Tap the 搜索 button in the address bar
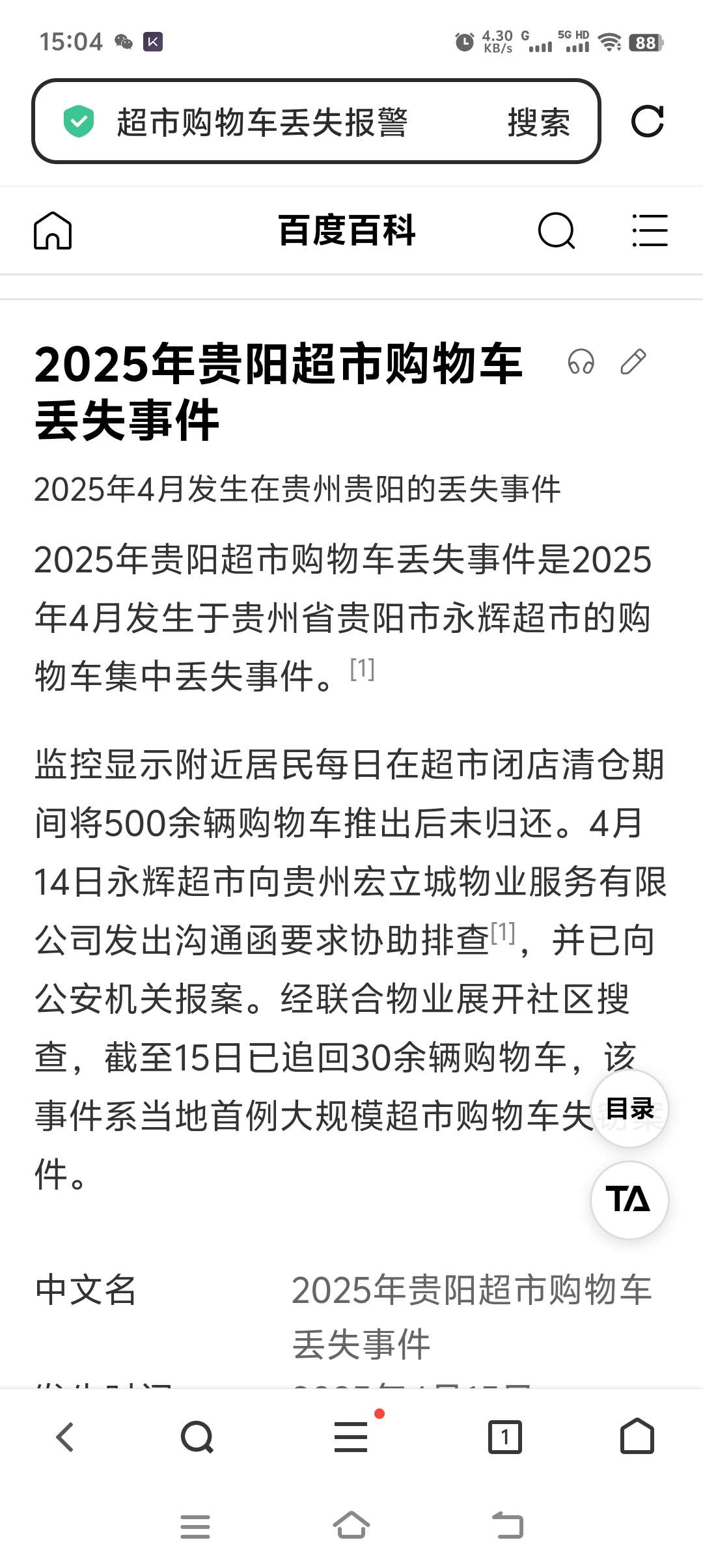Screen dimensions: 703x1568 click(x=539, y=122)
